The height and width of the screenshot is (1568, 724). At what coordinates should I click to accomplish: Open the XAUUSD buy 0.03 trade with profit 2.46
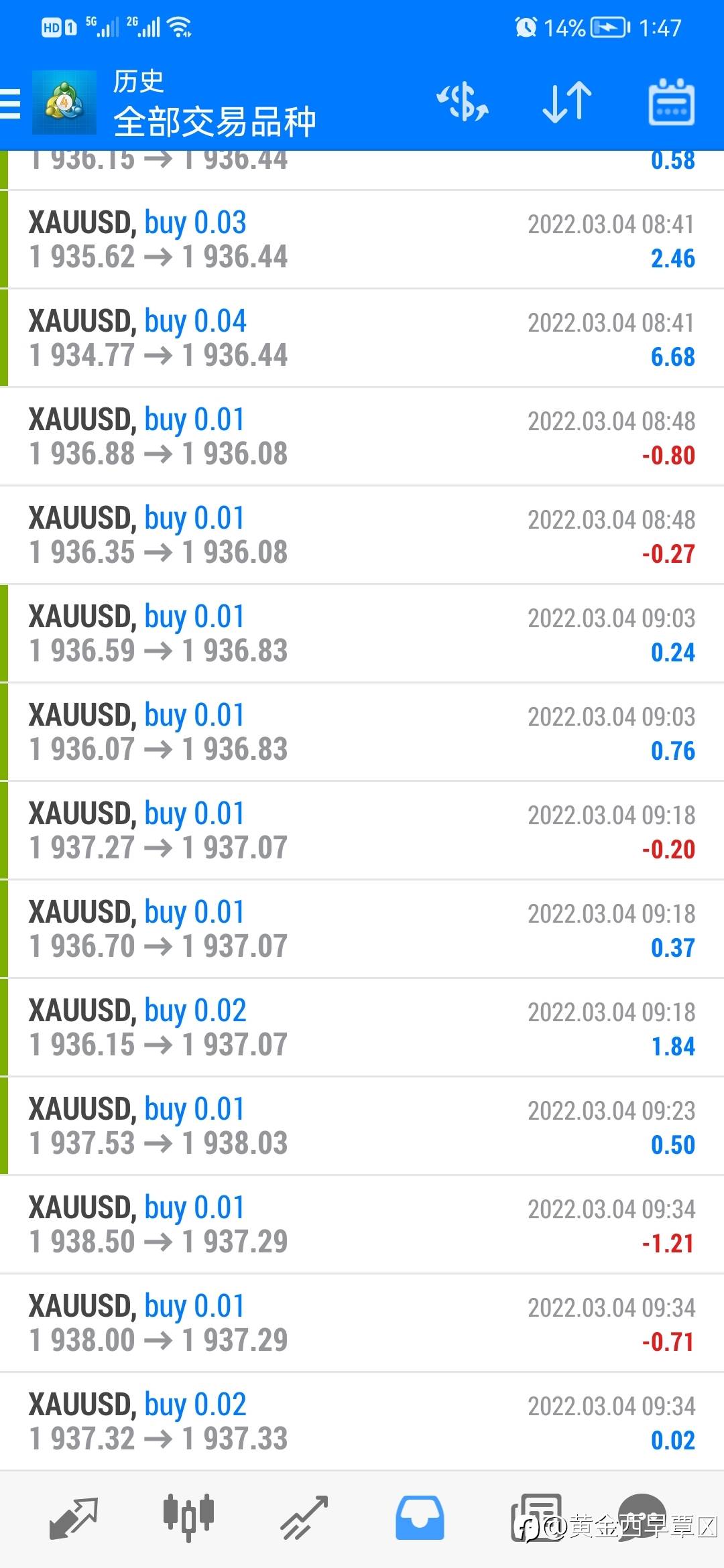362,240
